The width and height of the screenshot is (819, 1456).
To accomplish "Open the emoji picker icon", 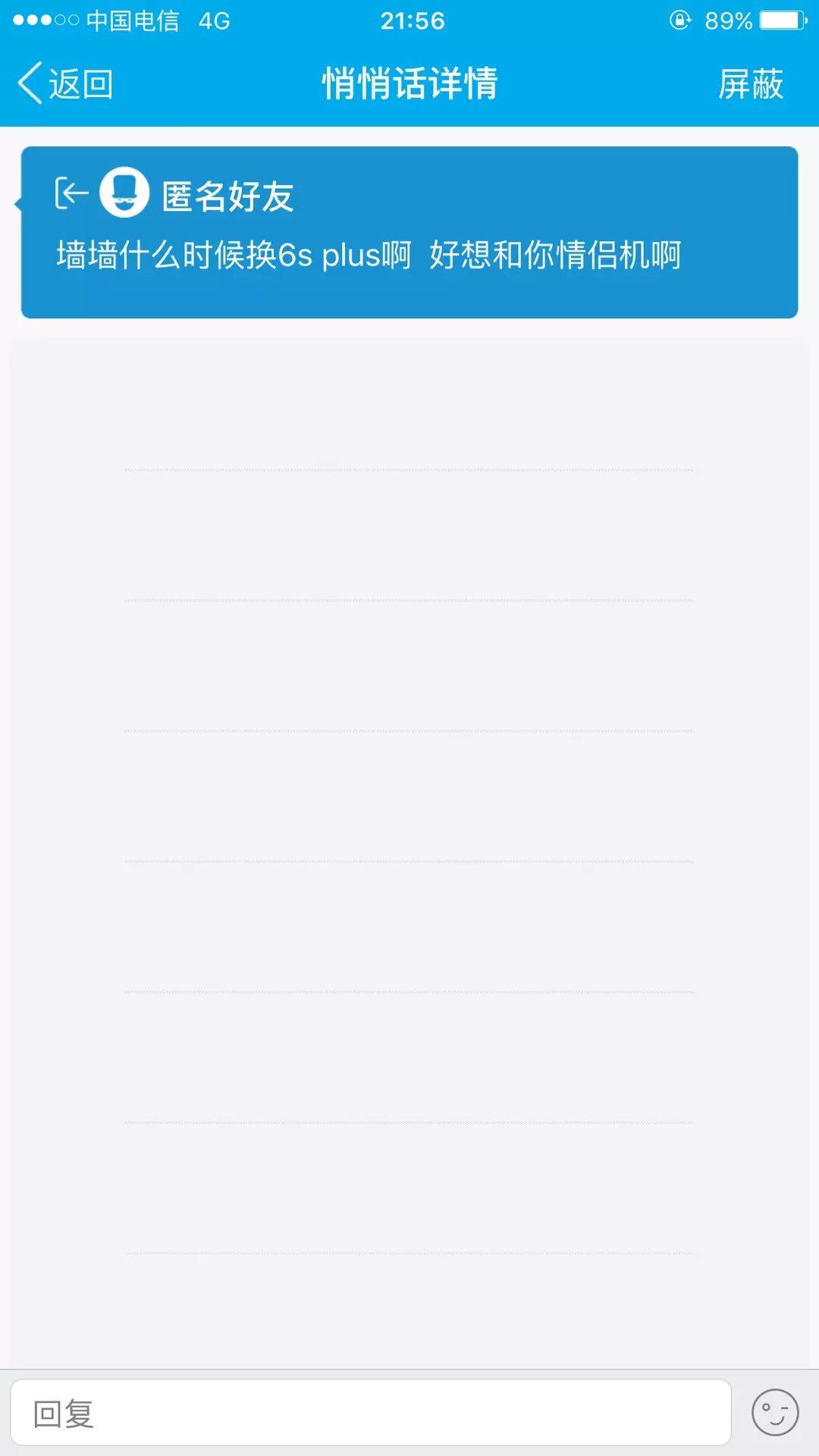I will [x=774, y=1413].
